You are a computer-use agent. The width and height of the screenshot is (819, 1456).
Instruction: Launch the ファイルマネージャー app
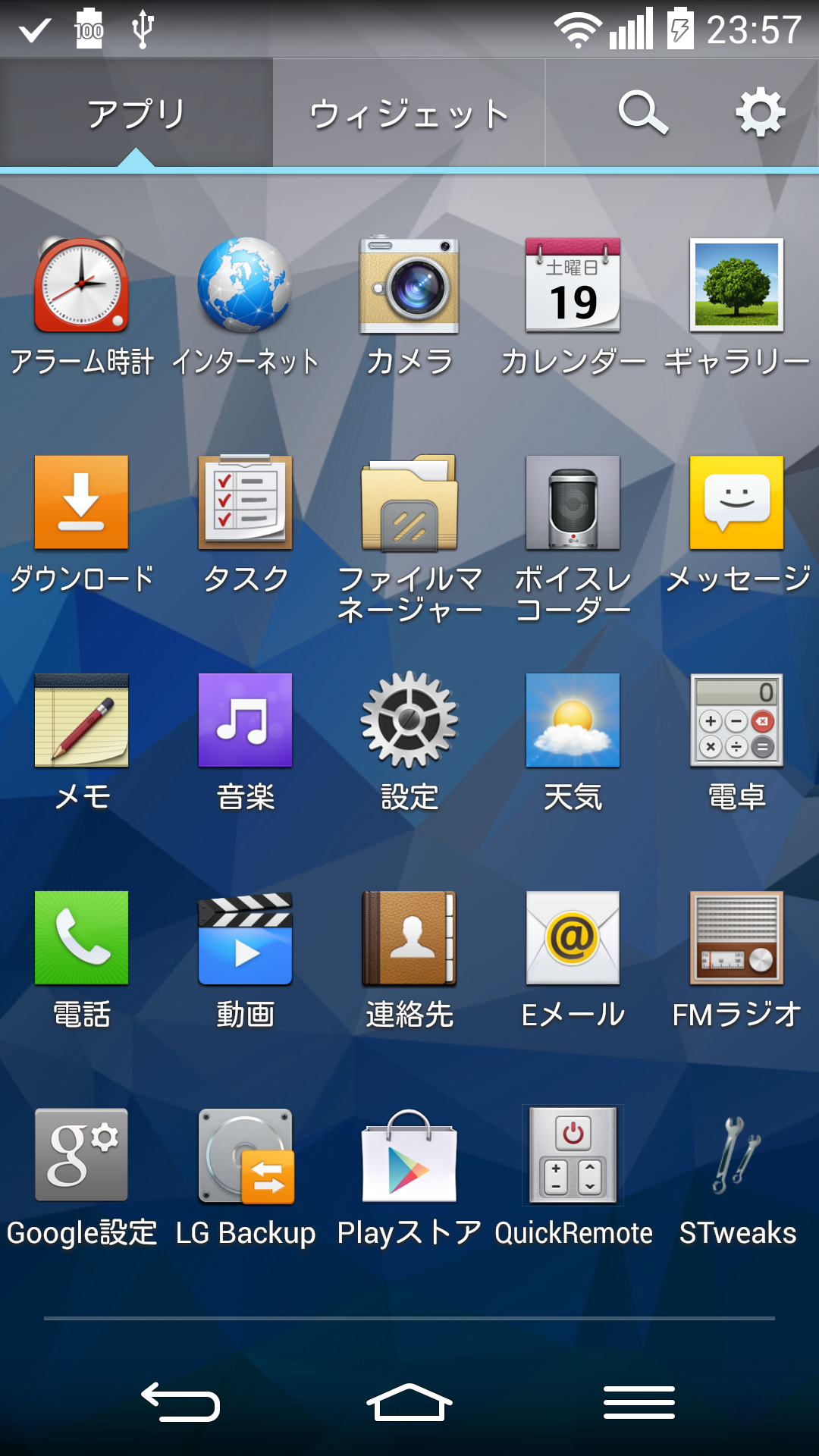coord(409,503)
